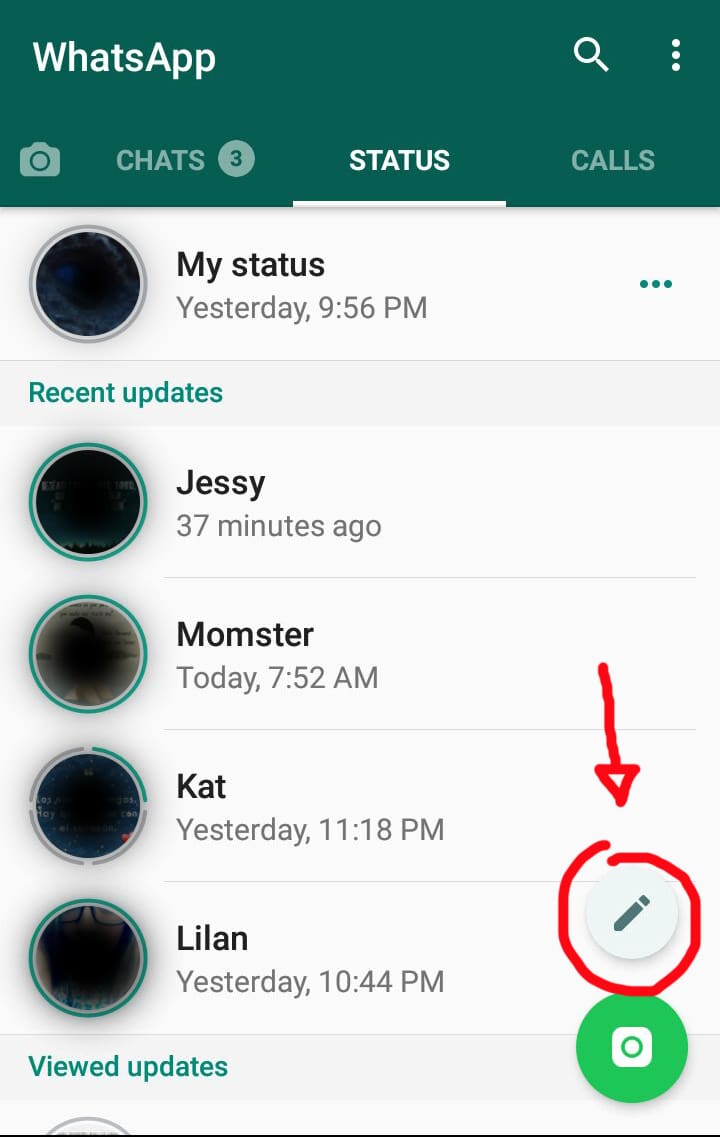Open My status options dots
The height and width of the screenshot is (1137, 720).
[656, 284]
